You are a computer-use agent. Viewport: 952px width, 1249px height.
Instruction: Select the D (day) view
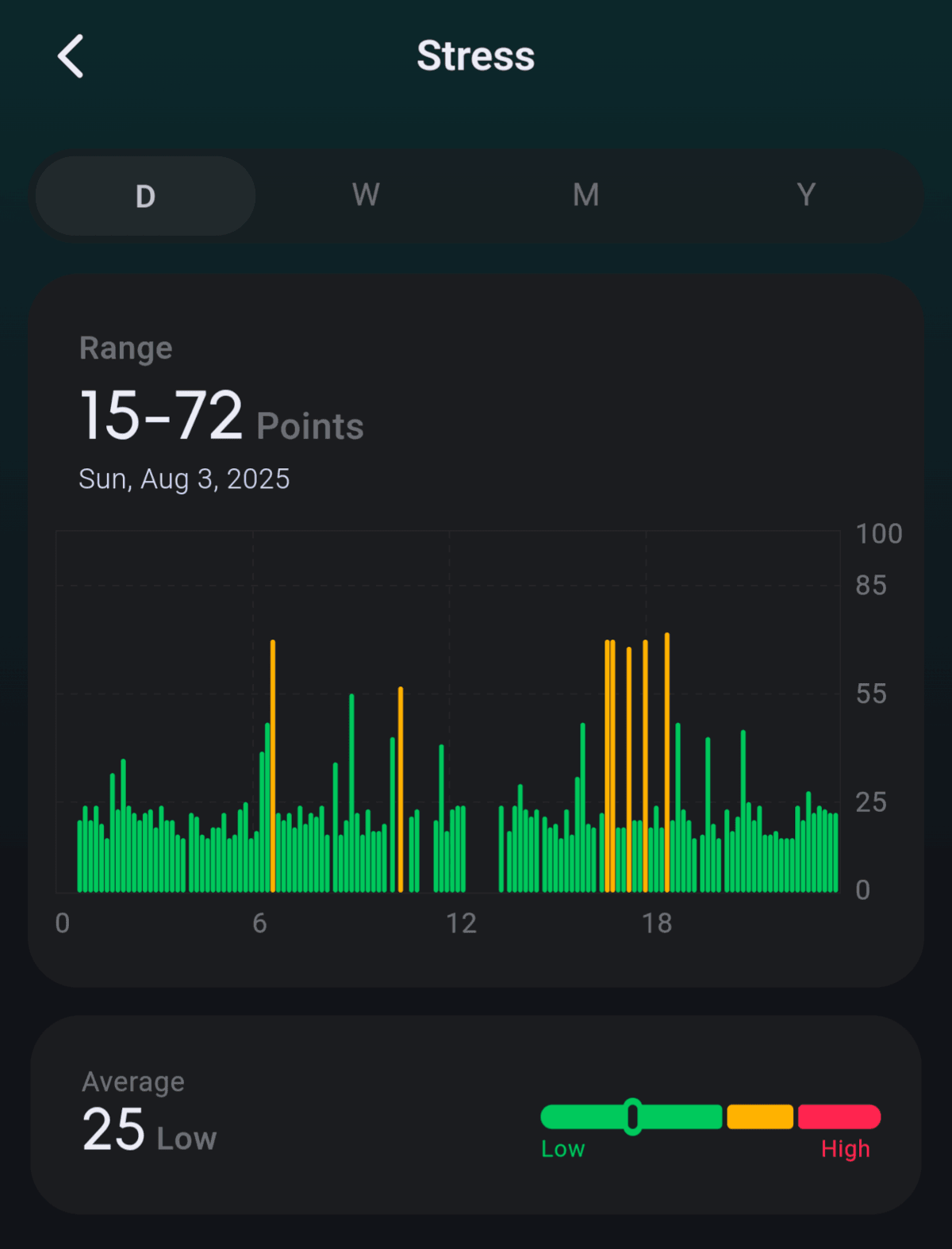pyautogui.click(x=145, y=196)
